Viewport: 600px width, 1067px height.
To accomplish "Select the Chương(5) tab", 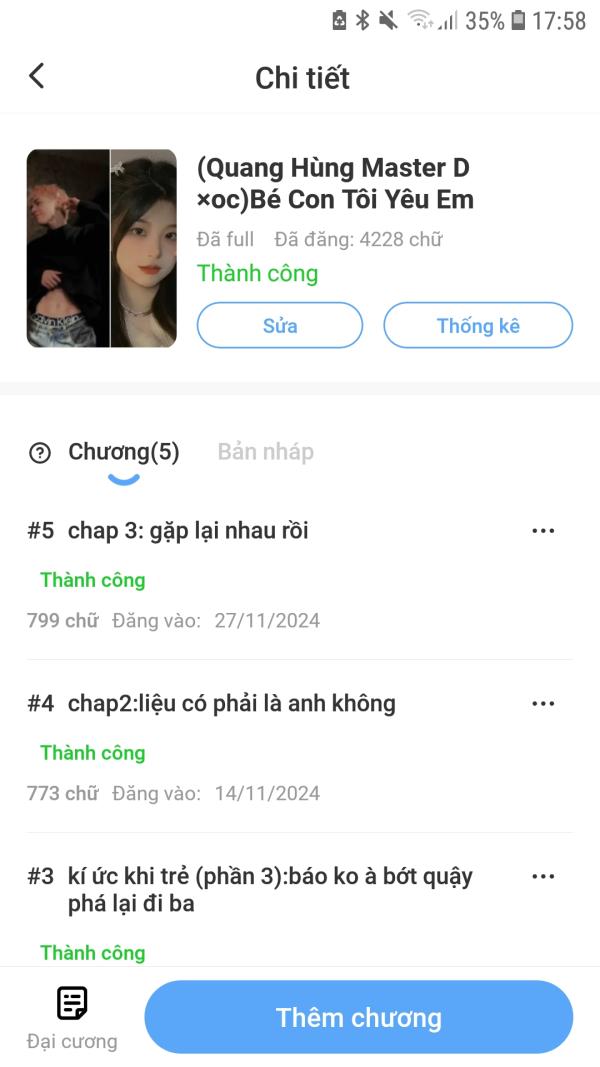I will [123, 452].
